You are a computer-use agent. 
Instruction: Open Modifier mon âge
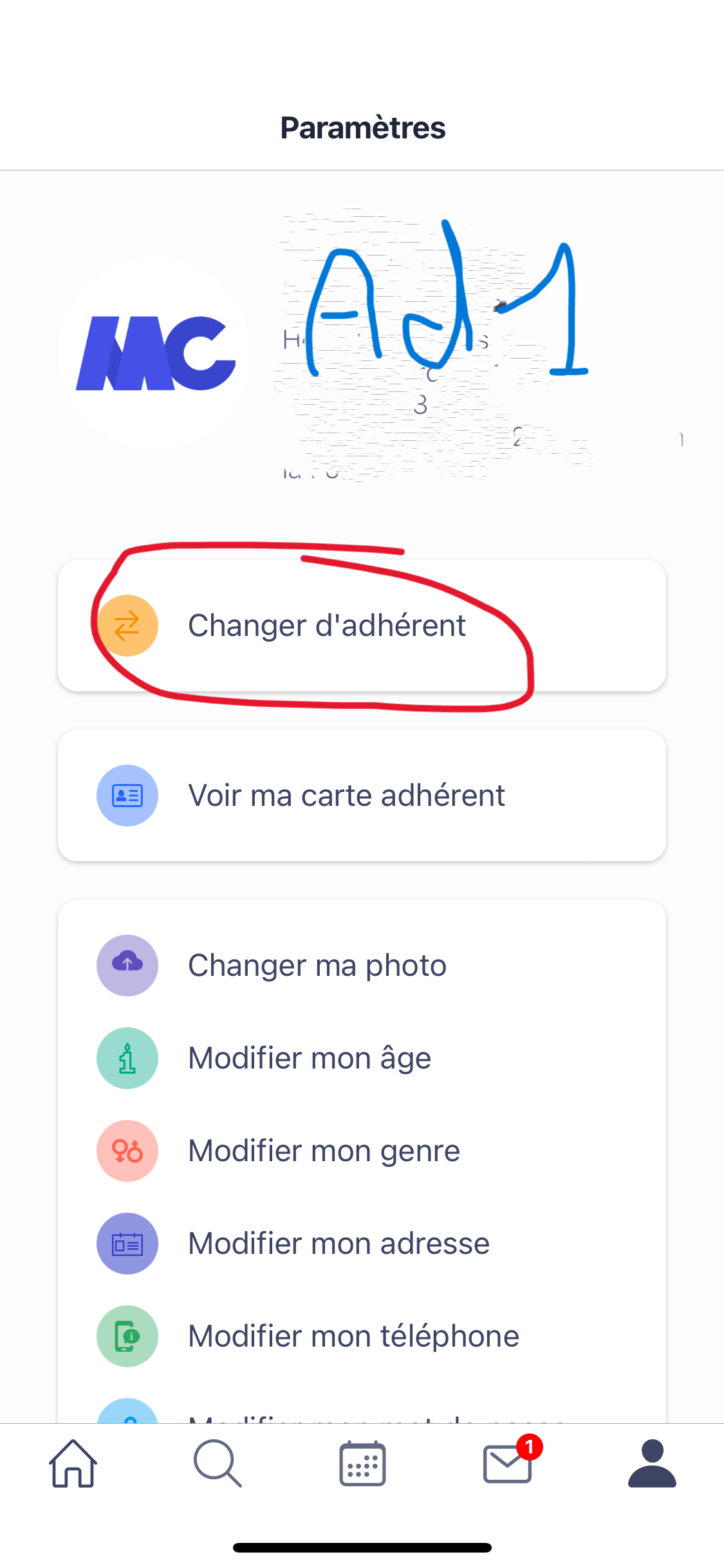click(309, 1058)
